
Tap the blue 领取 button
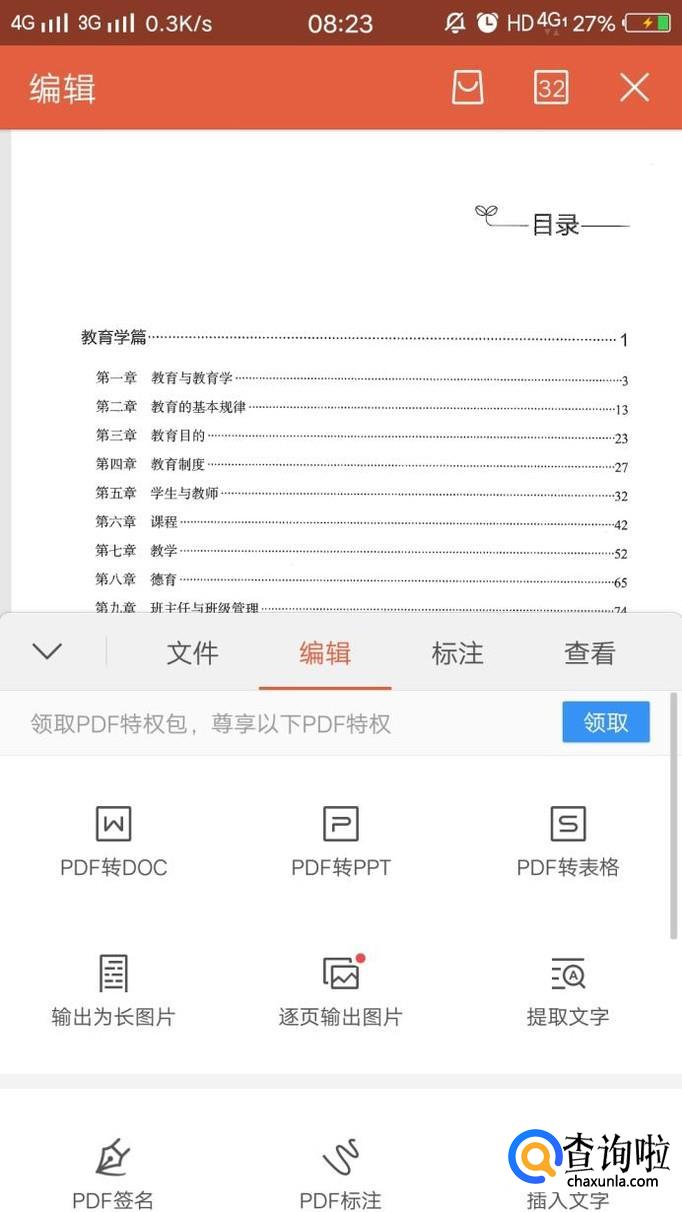tap(605, 722)
